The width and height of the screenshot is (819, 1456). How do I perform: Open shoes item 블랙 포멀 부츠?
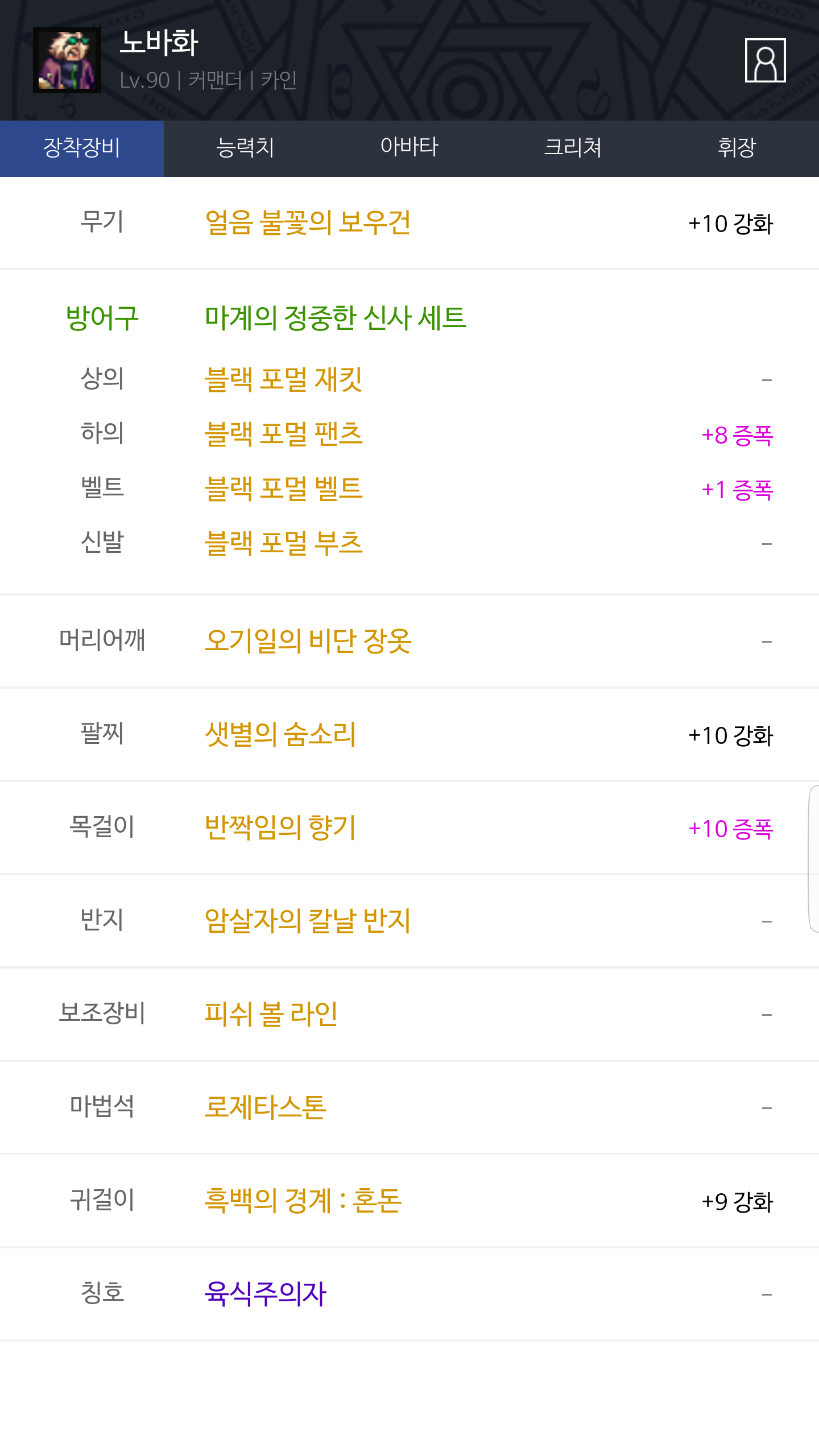(283, 543)
